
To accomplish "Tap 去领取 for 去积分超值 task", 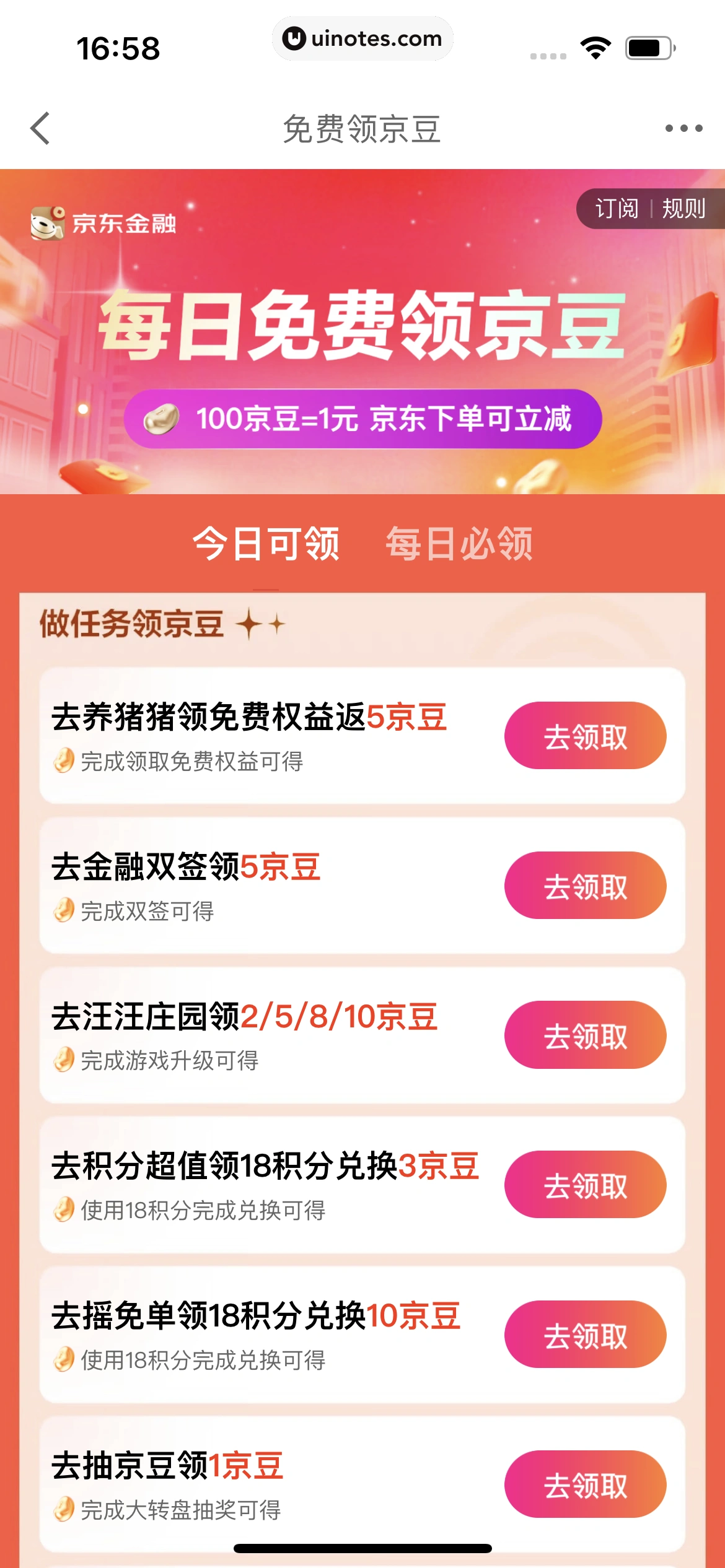I will pos(585,1185).
